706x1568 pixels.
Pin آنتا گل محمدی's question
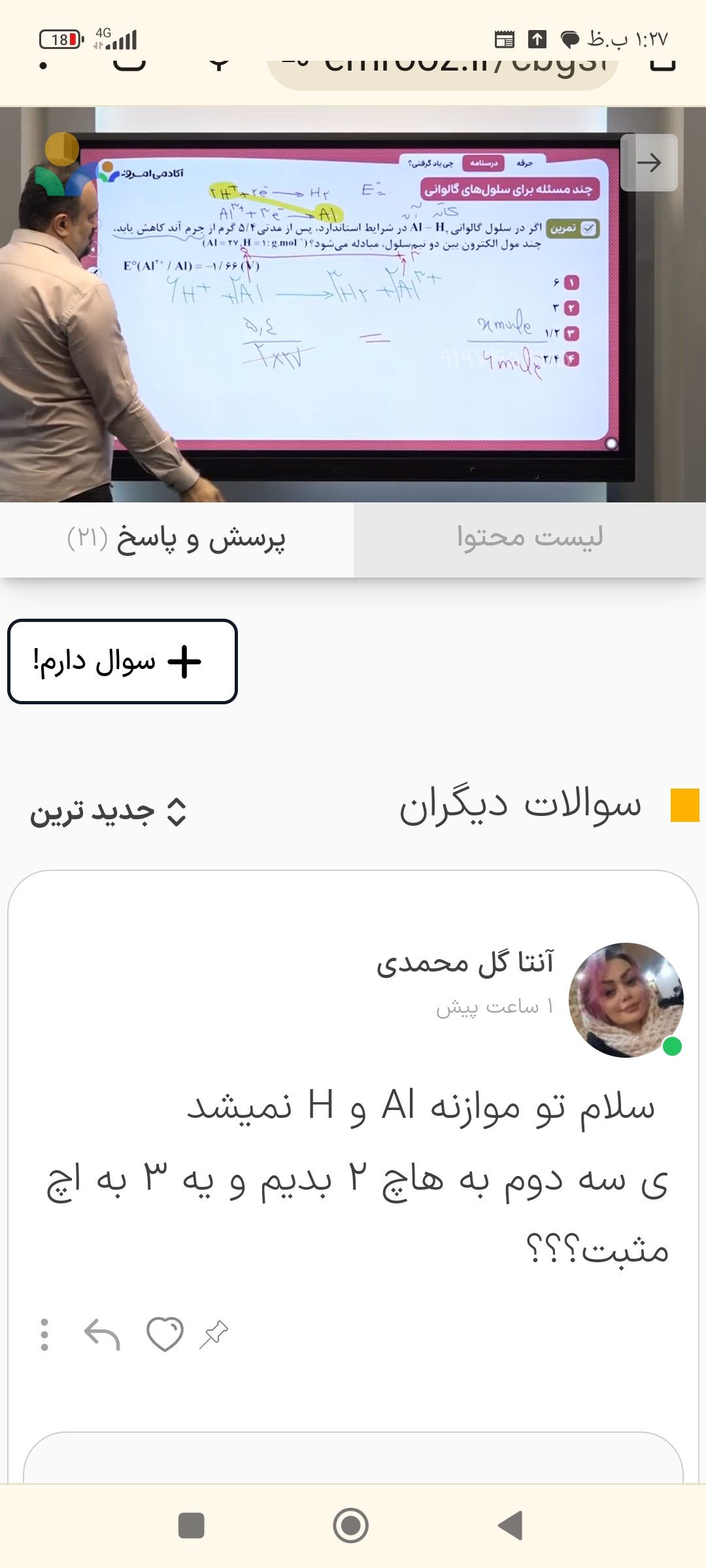click(x=214, y=1334)
